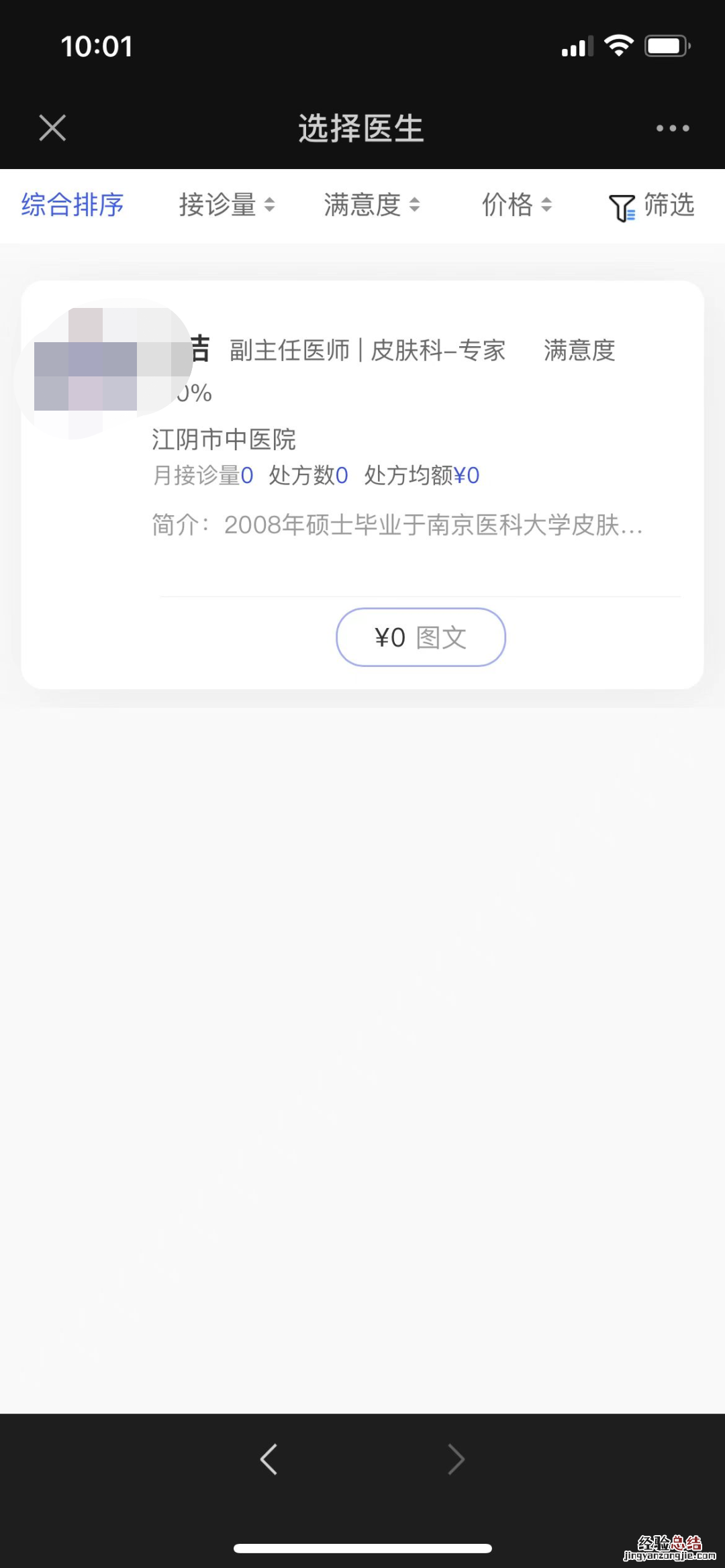The height and width of the screenshot is (1568, 725).
Task: Close the doctor selection page
Action: [52, 127]
